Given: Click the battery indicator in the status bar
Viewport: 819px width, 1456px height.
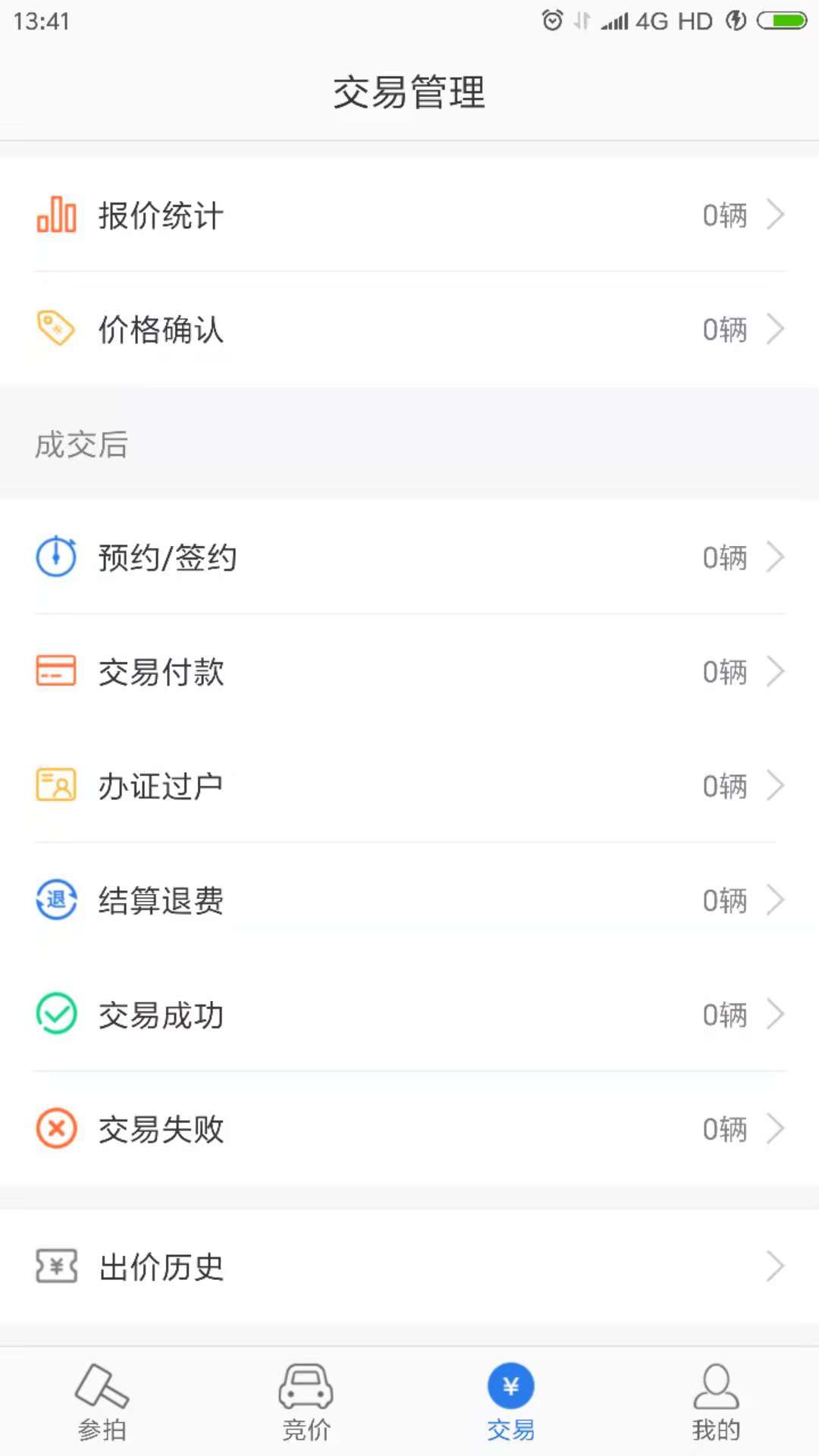Looking at the screenshot, I should point(780,20).
